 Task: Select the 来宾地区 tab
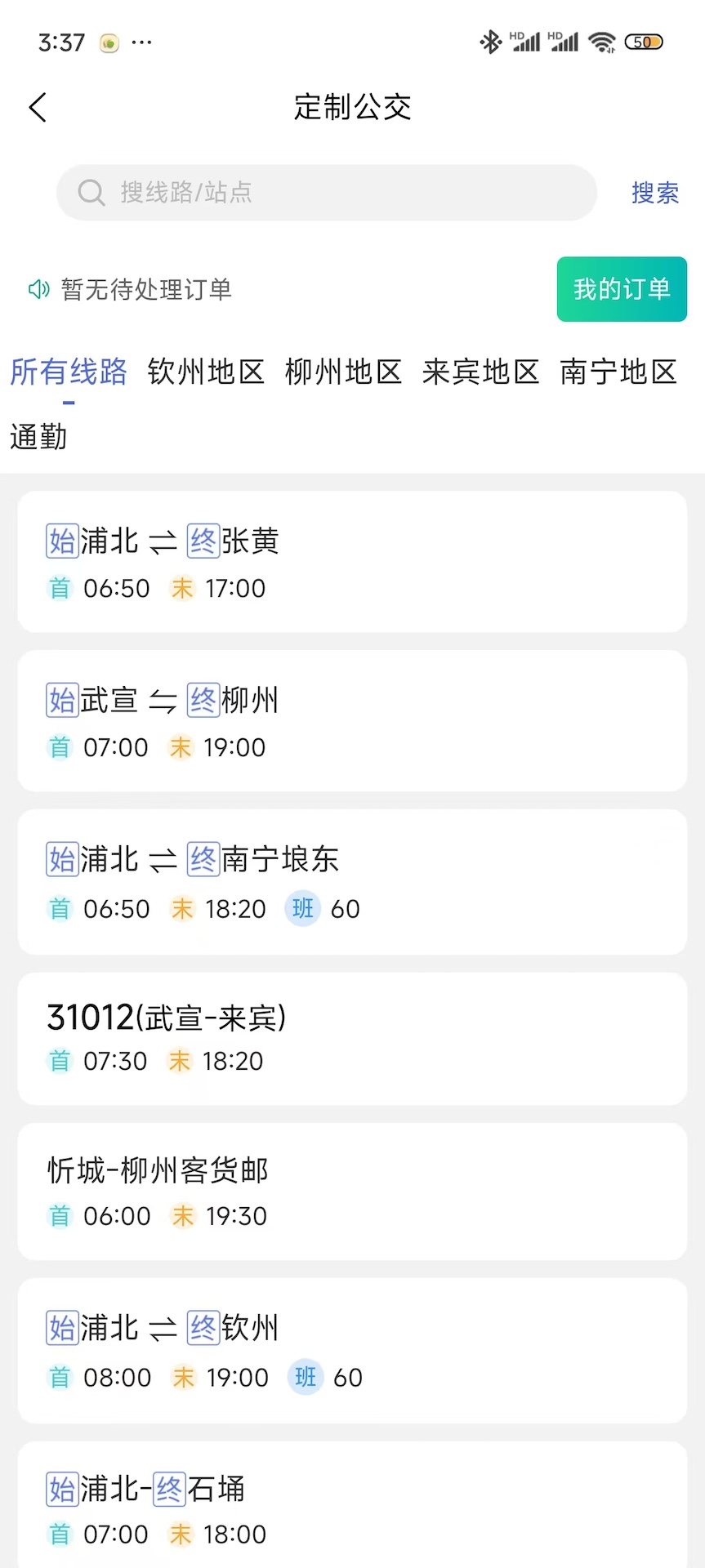coord(480,372)
